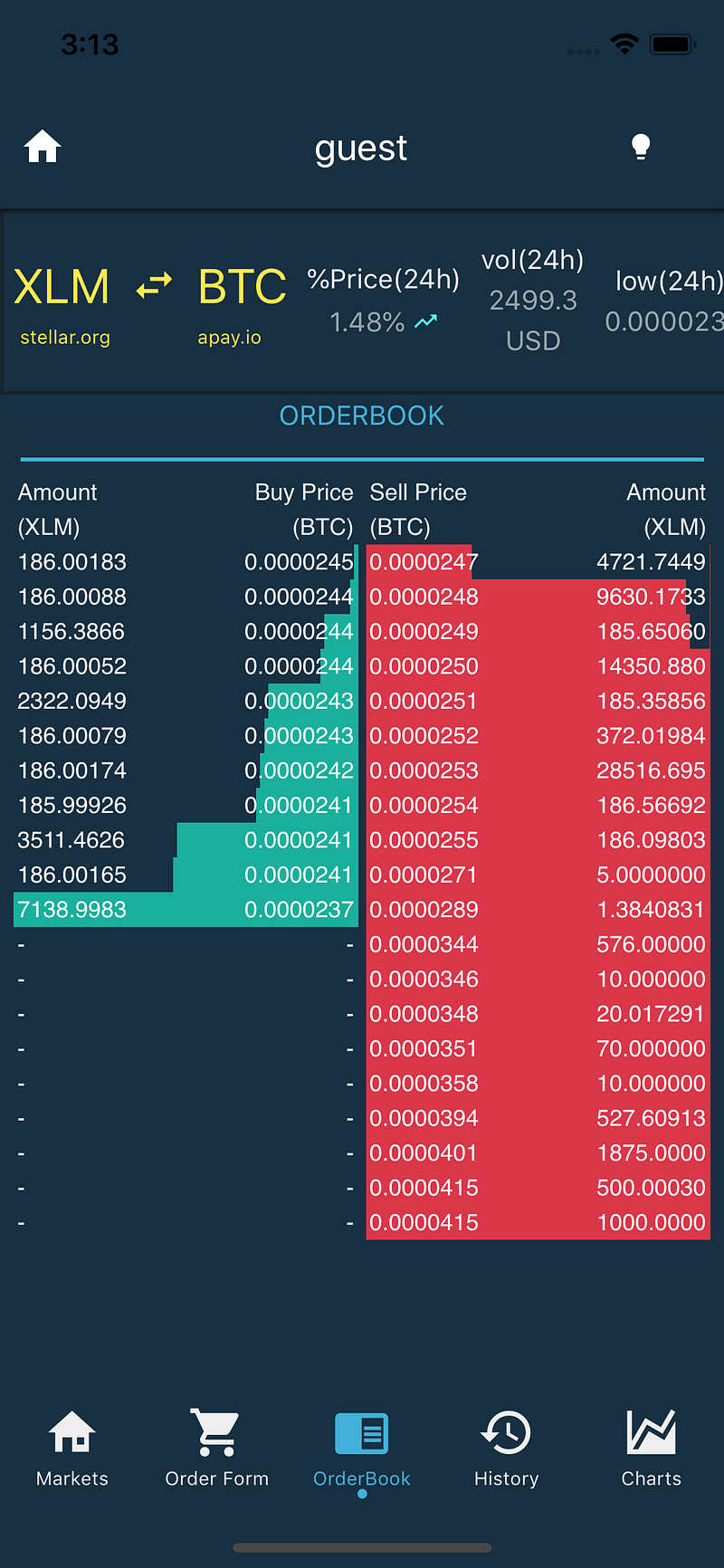Go to the home screen icon
Image resolution: width=724 pixels, height=1568 pixels.
[x=43, y=147]
